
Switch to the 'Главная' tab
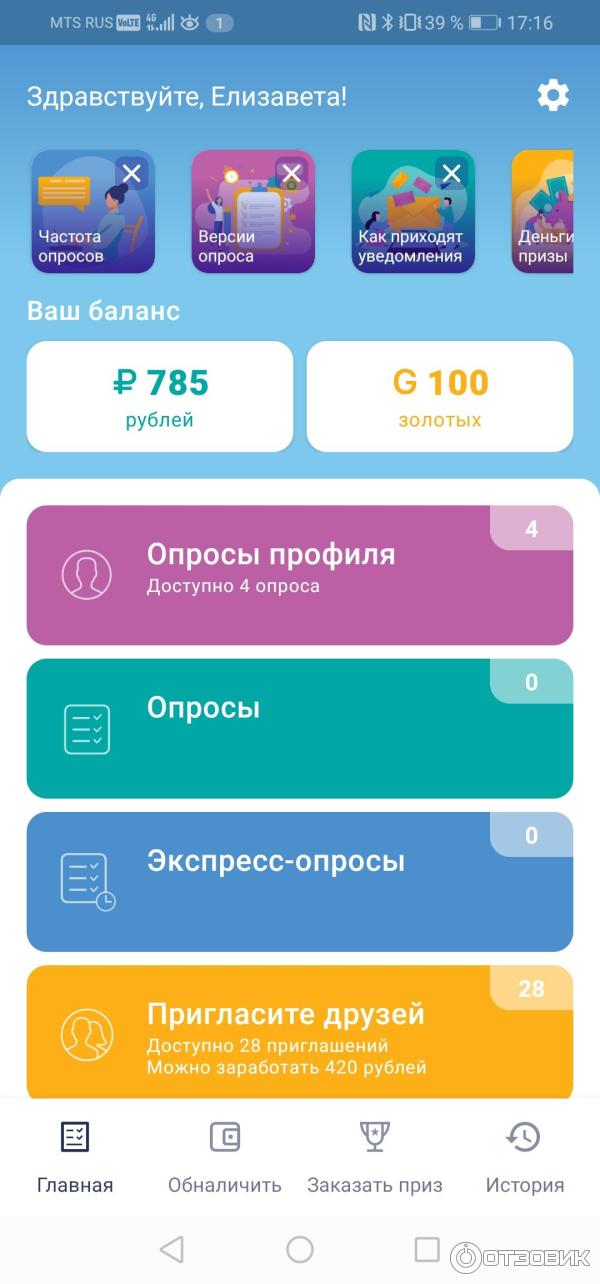pyautogui.click(x=75, y=1158)
